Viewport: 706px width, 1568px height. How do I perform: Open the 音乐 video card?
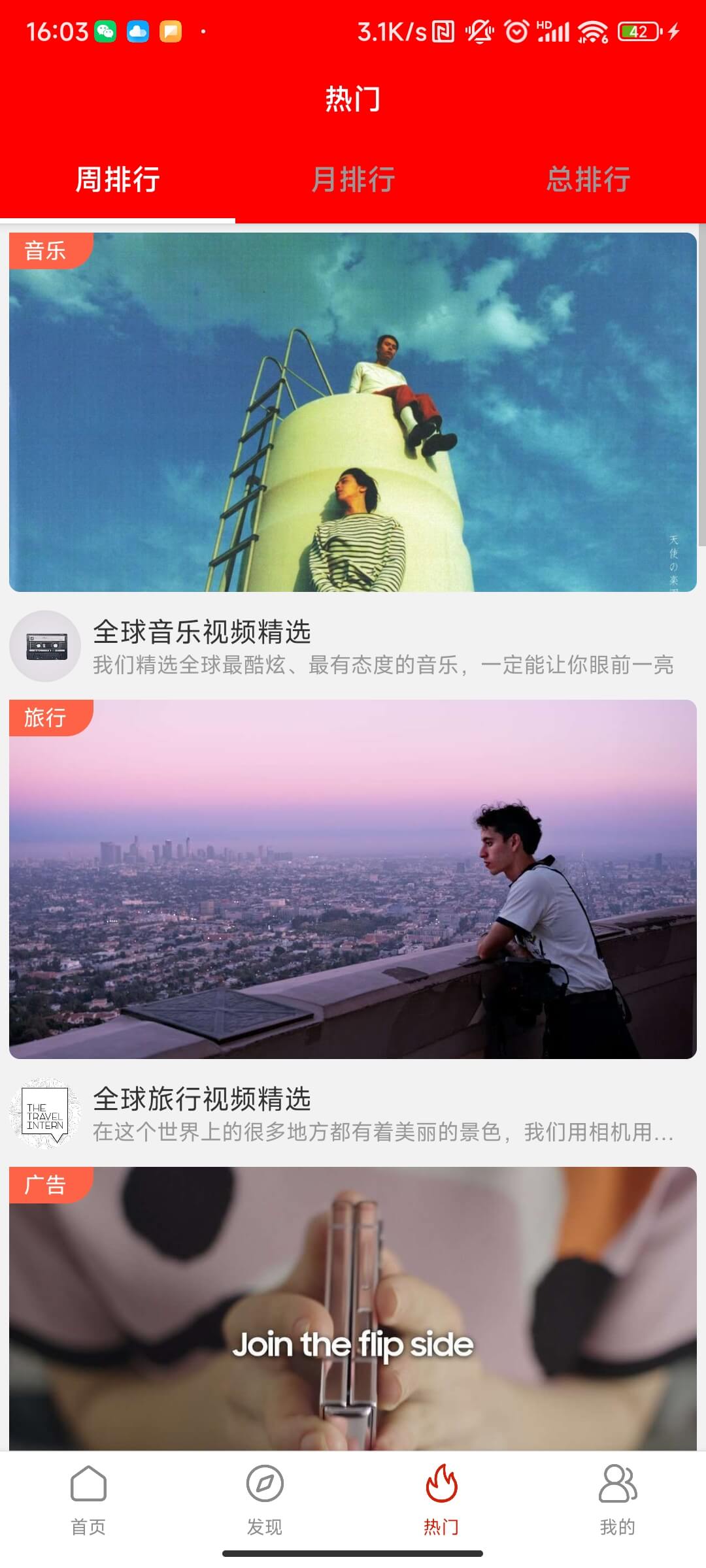pyautogui.click(x=353, y=412)
